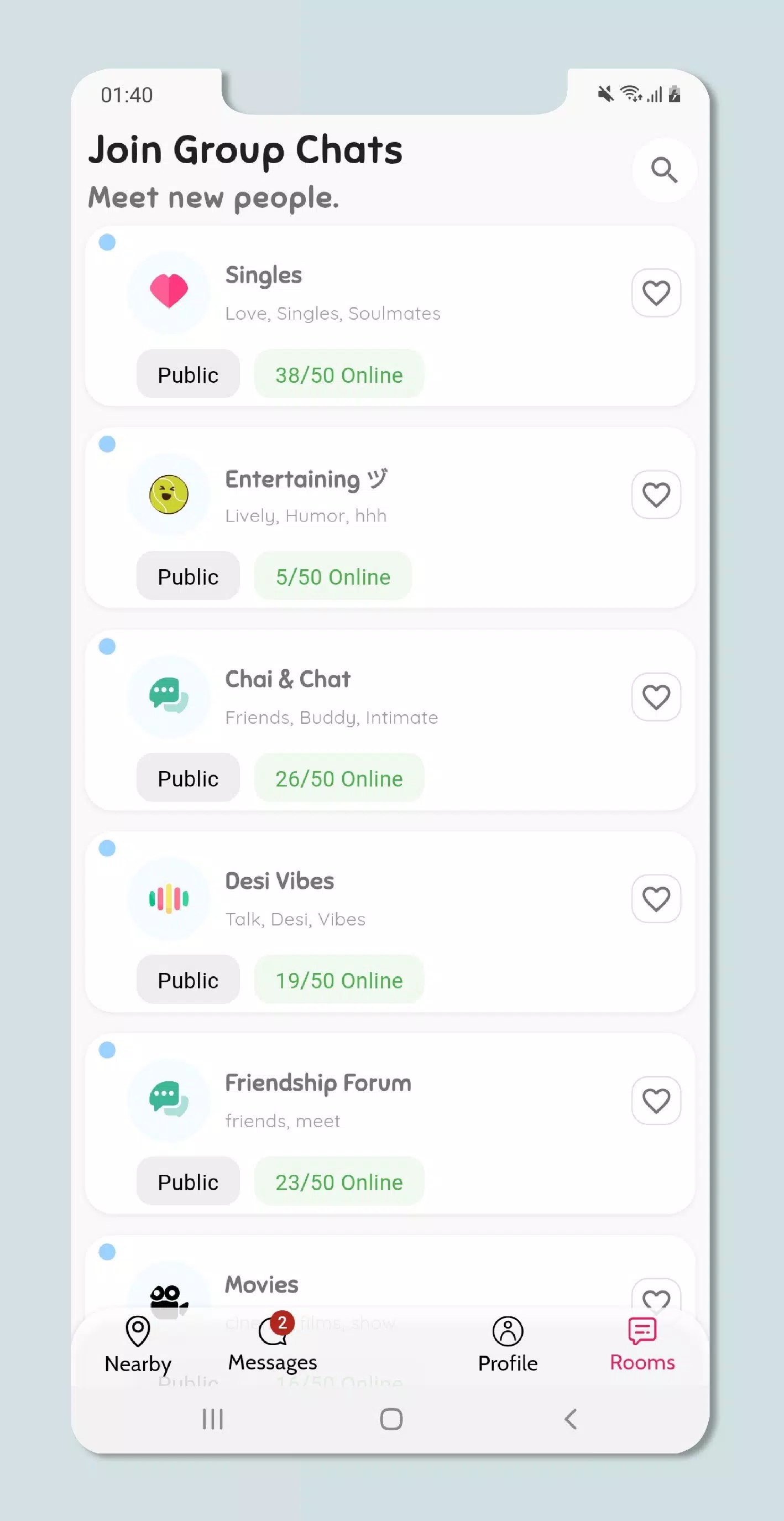Open the search icon for group chats
784x1521 pixels.
pos(663,171)
